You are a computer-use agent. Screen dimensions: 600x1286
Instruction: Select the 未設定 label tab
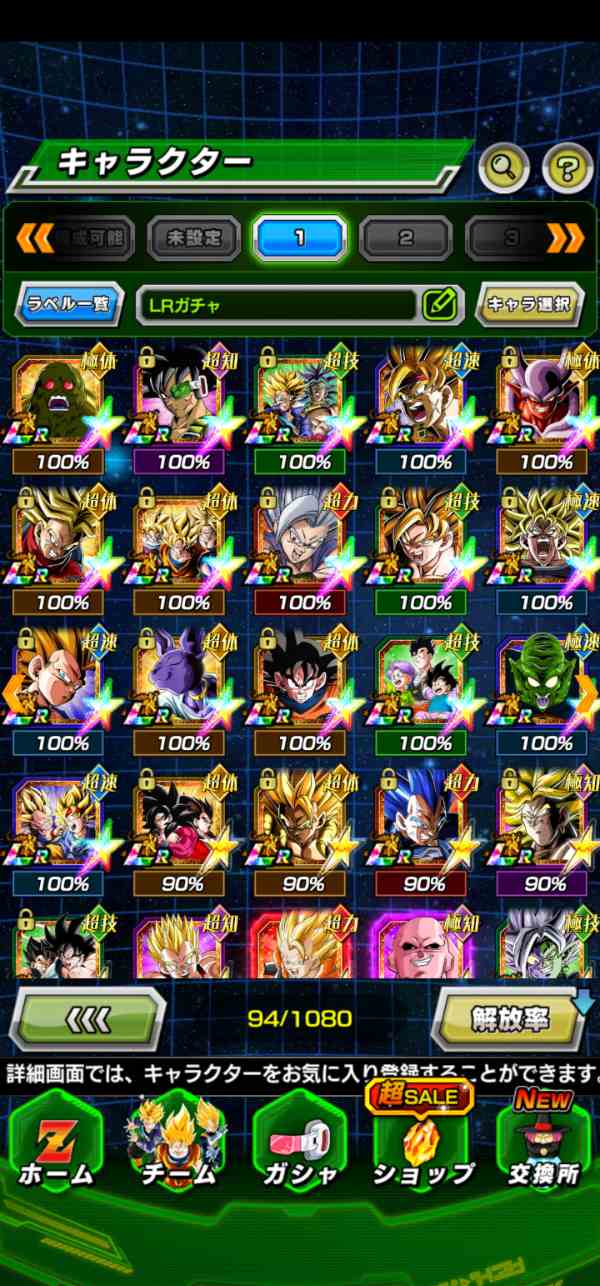pos(193,239)
